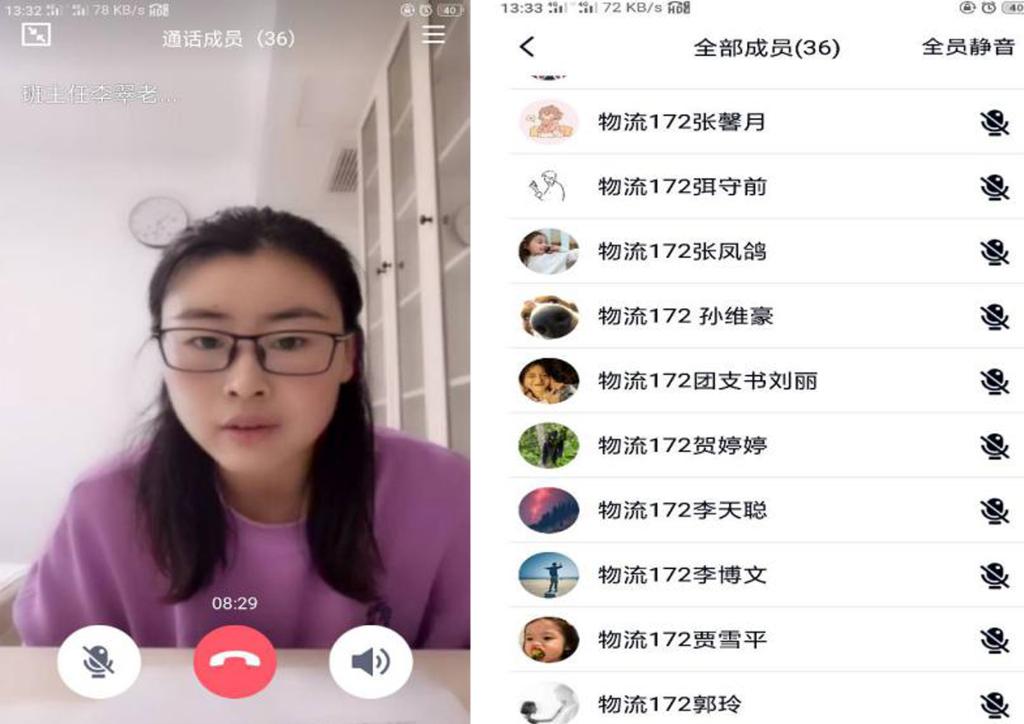The image size is (1024, 724).
Task: Open the call members menu icon
Action: click(x=433, y=35)
